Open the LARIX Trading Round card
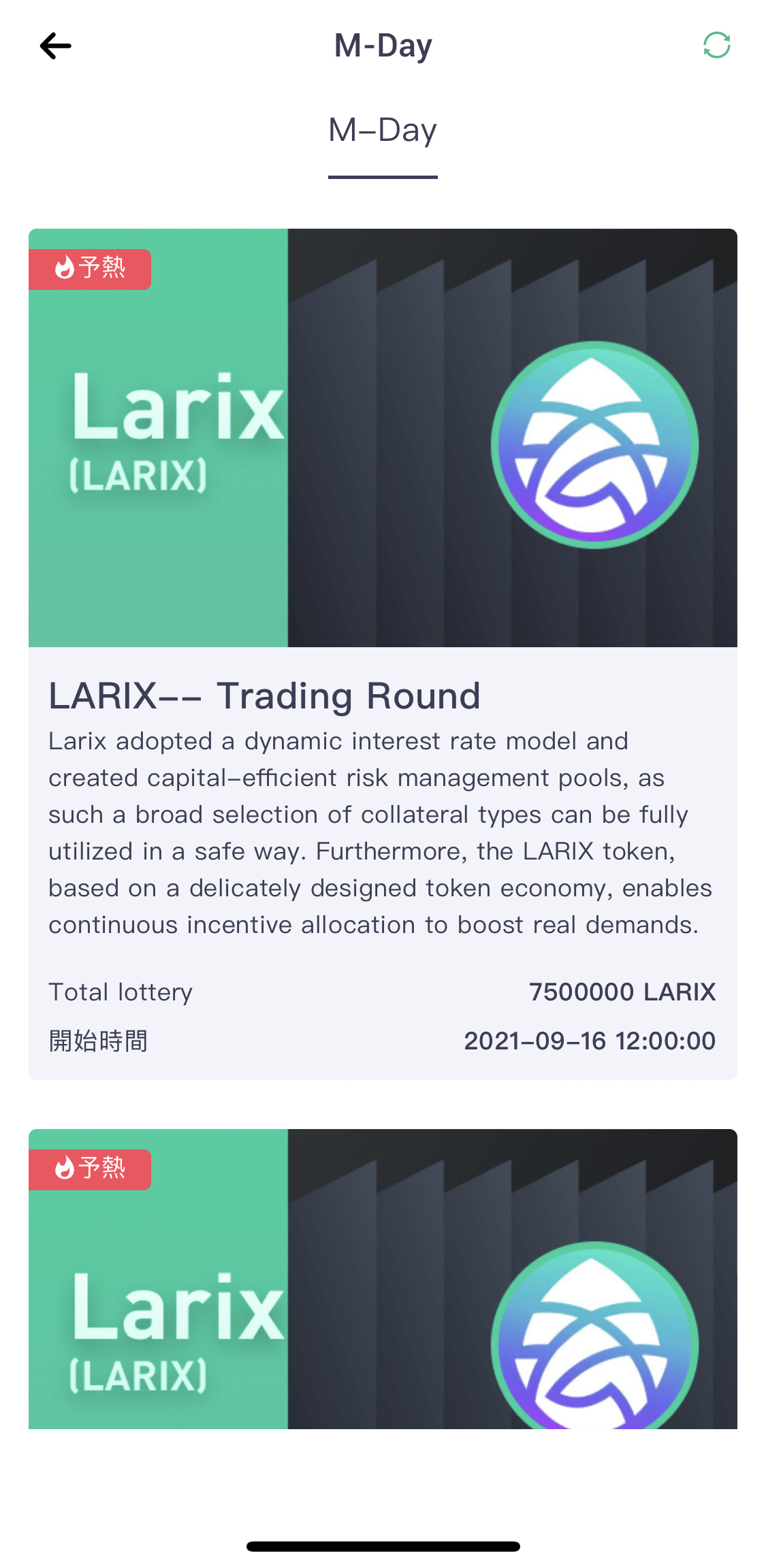This screenshot has width=766, height=1568. (383, 694)
